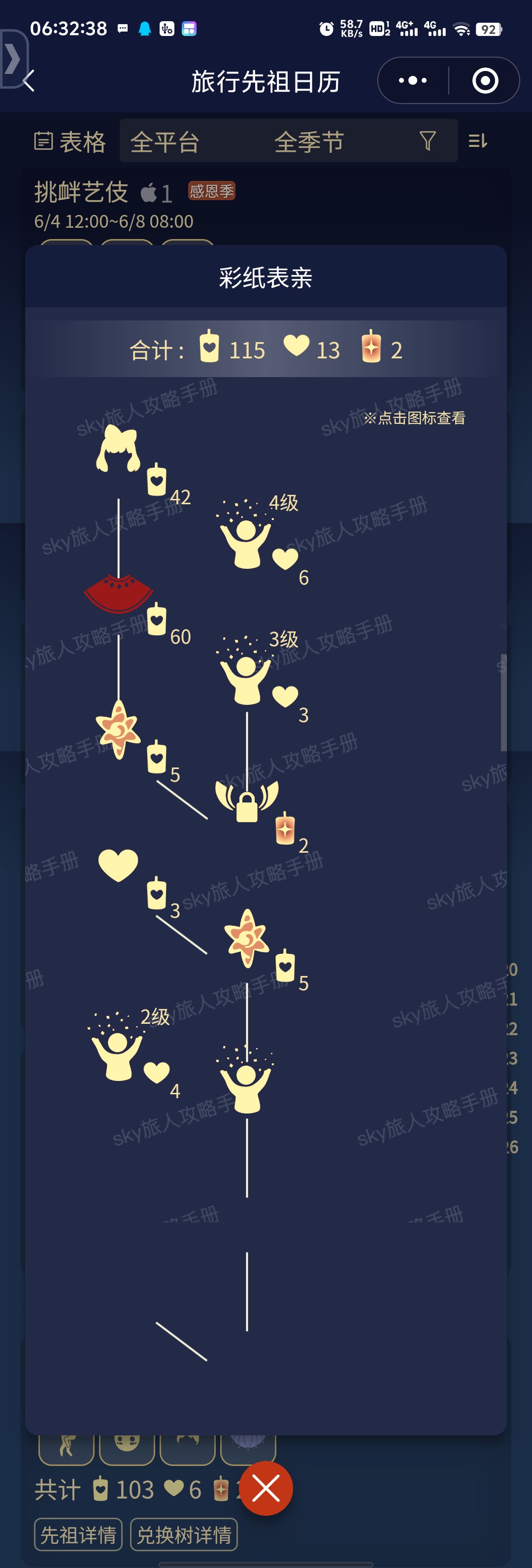
Task: Open the 全季节 season dropdown
Action: (309, 142)
